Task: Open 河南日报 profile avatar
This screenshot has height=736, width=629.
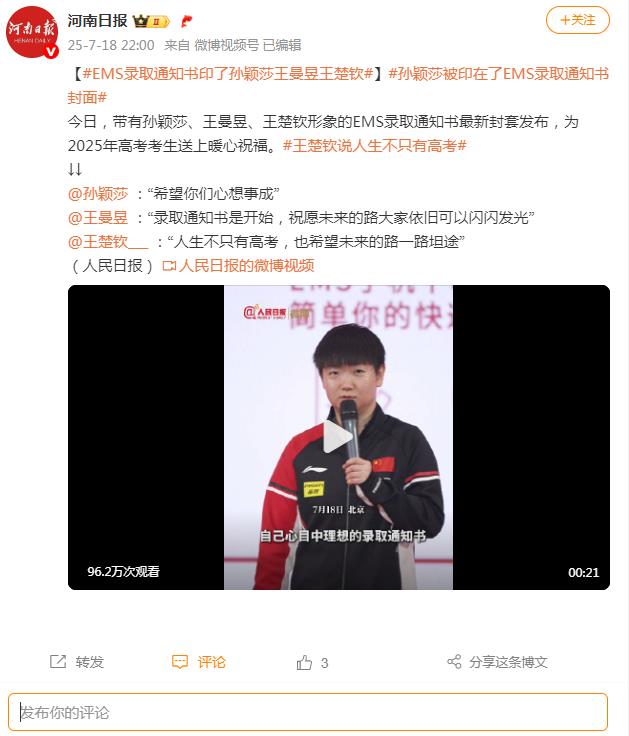Action: [32, 31]
